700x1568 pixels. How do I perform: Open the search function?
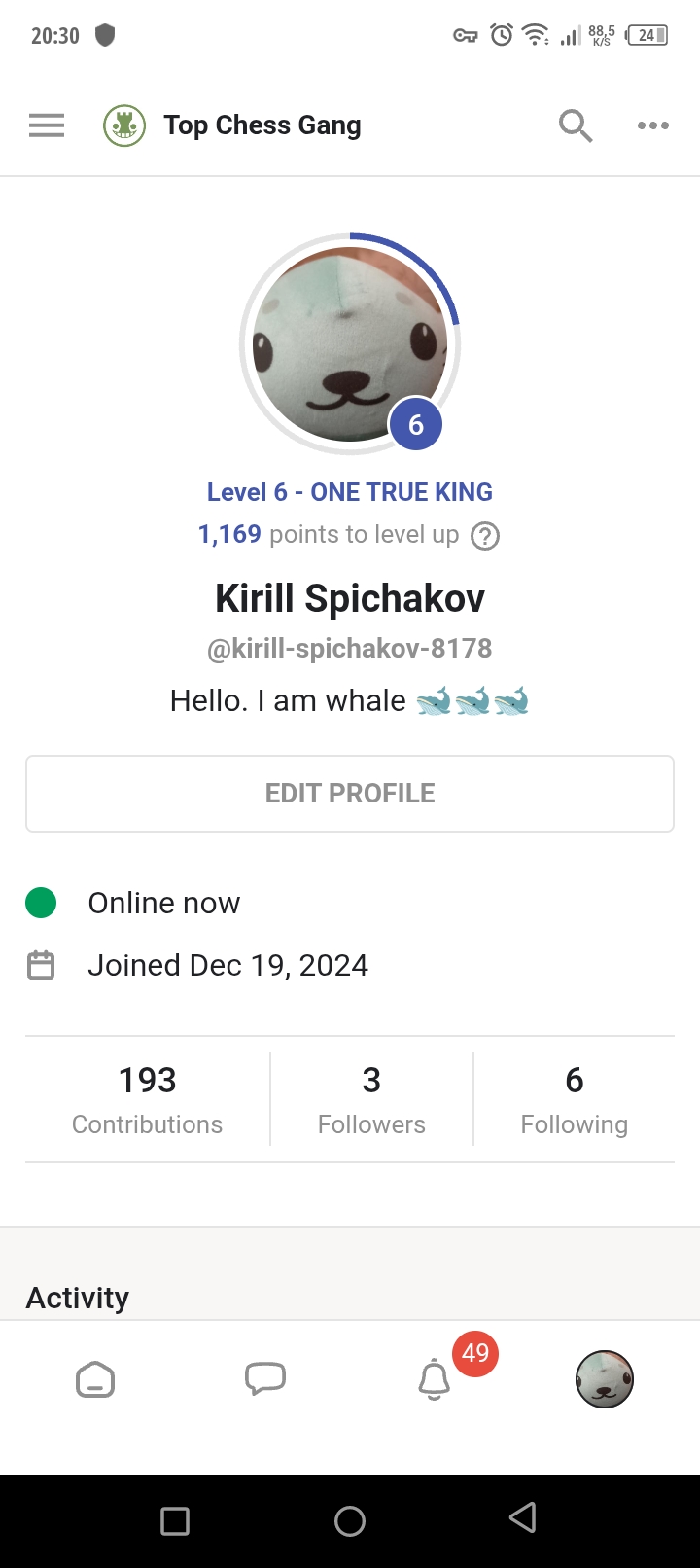coord(575,125)
